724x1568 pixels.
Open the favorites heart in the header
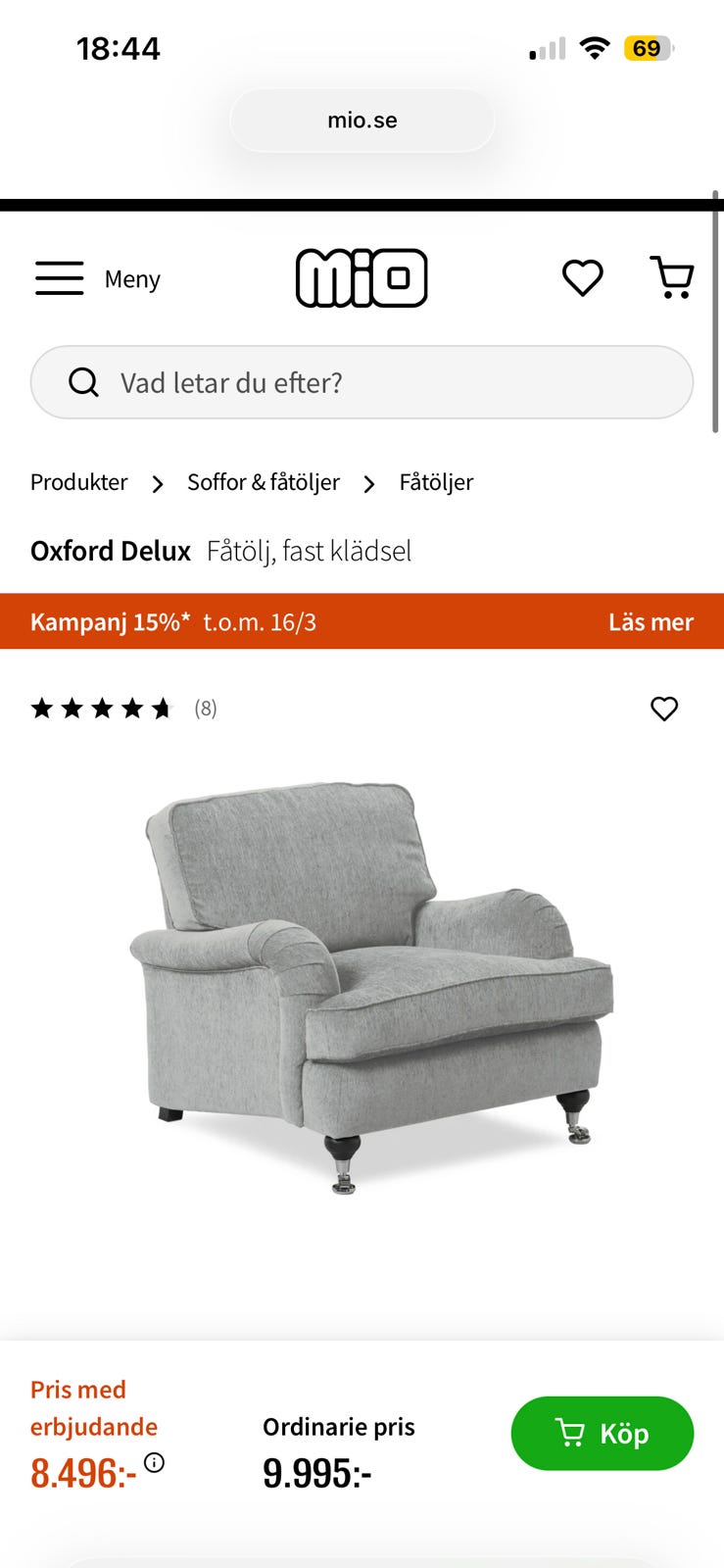coord(582,278)
